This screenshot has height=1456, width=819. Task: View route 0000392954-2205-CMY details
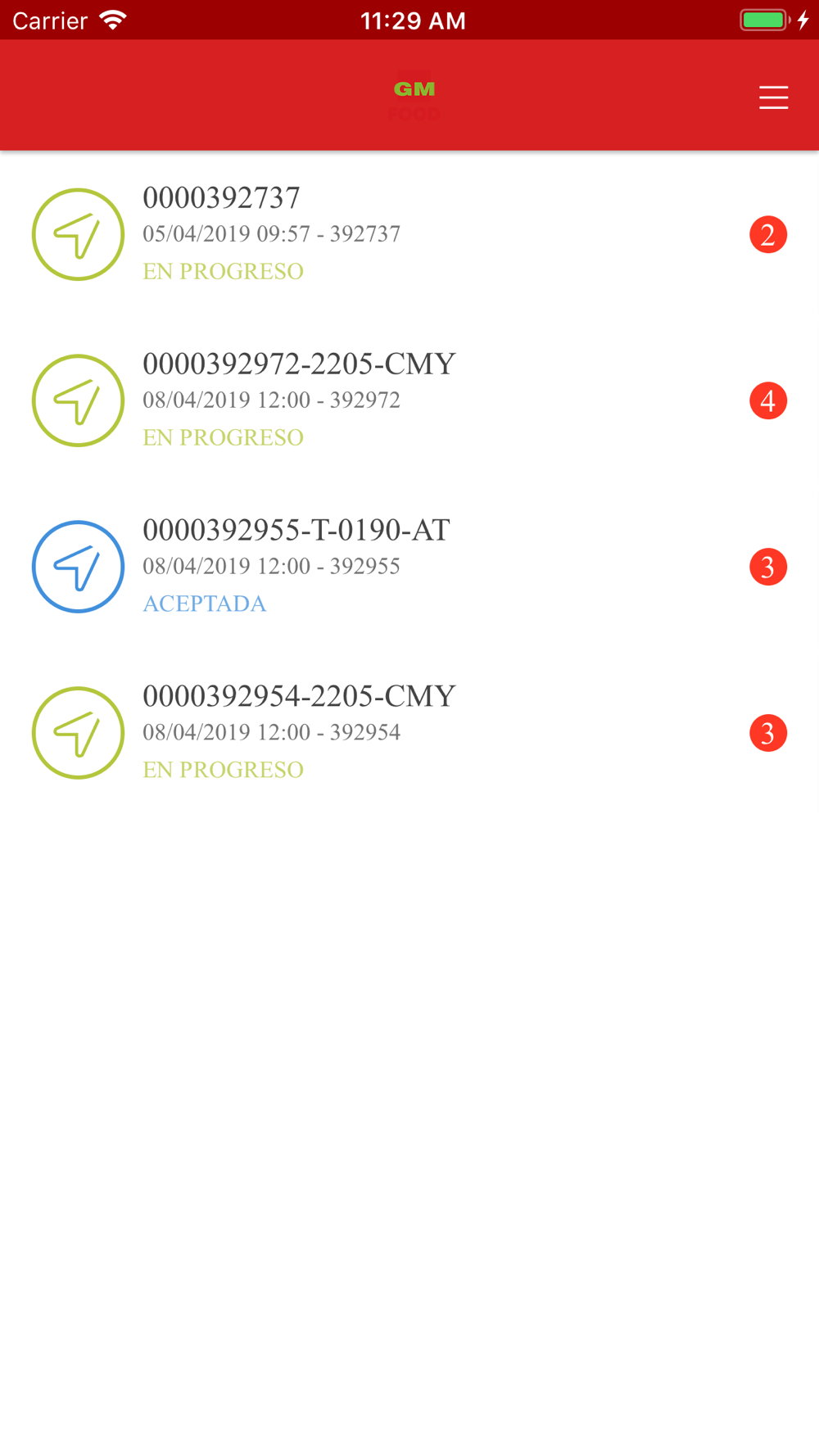pos(409,733)
